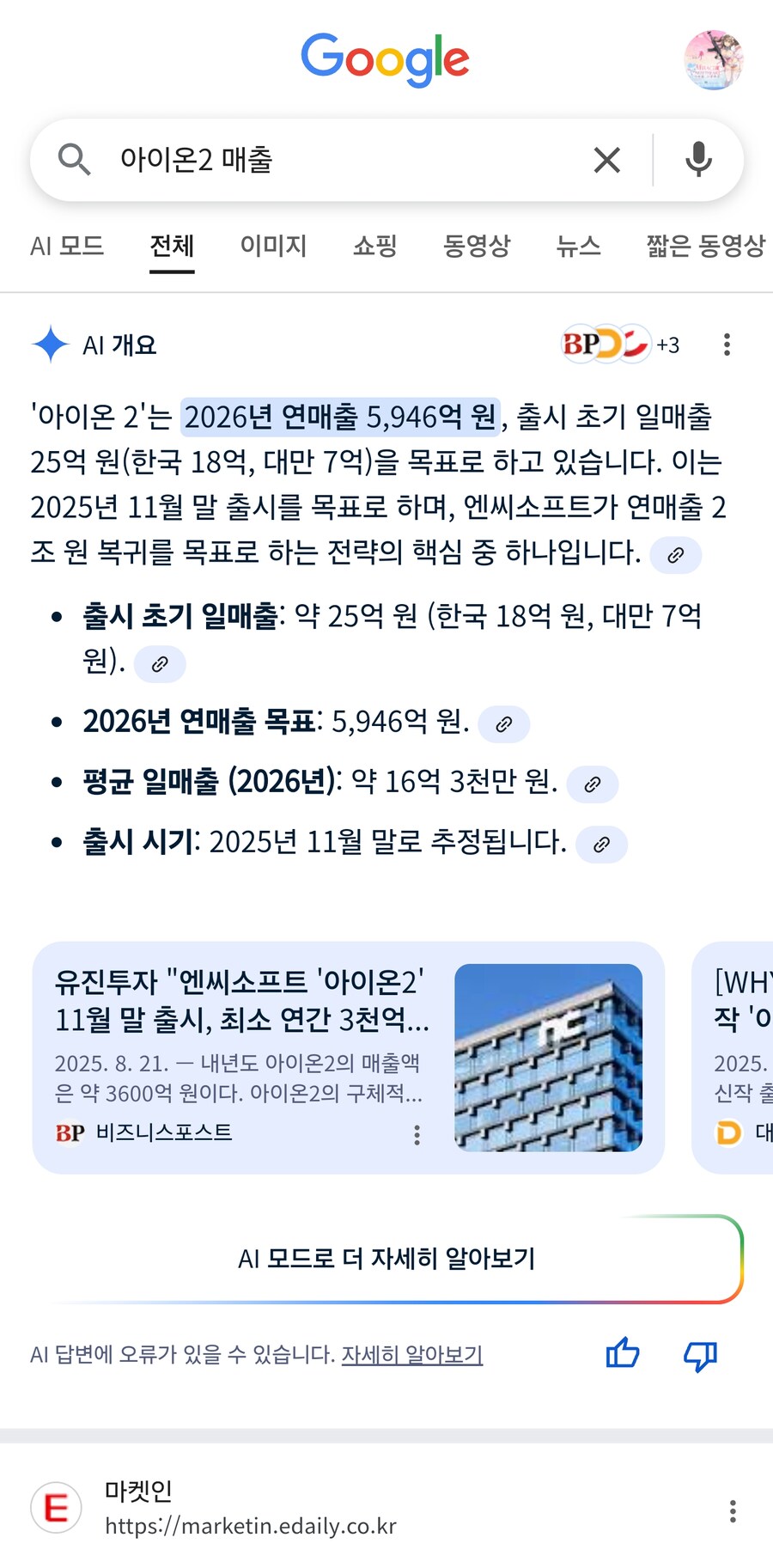Open AI 개요 overflow menu
This screenshot has width=773, height=1568.
pyautogui.click(x=727, y=345)
